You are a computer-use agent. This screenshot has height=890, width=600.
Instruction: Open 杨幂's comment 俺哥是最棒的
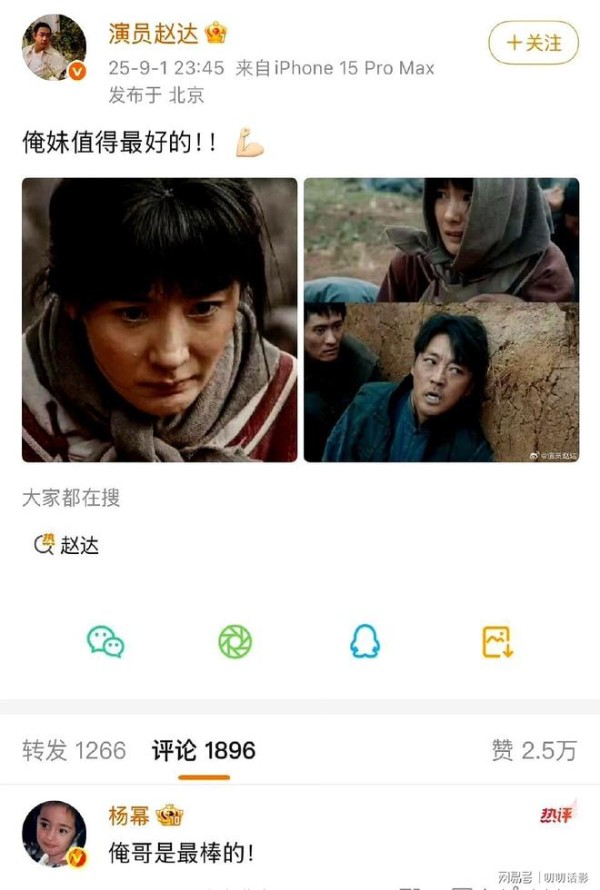coord(181,853)
